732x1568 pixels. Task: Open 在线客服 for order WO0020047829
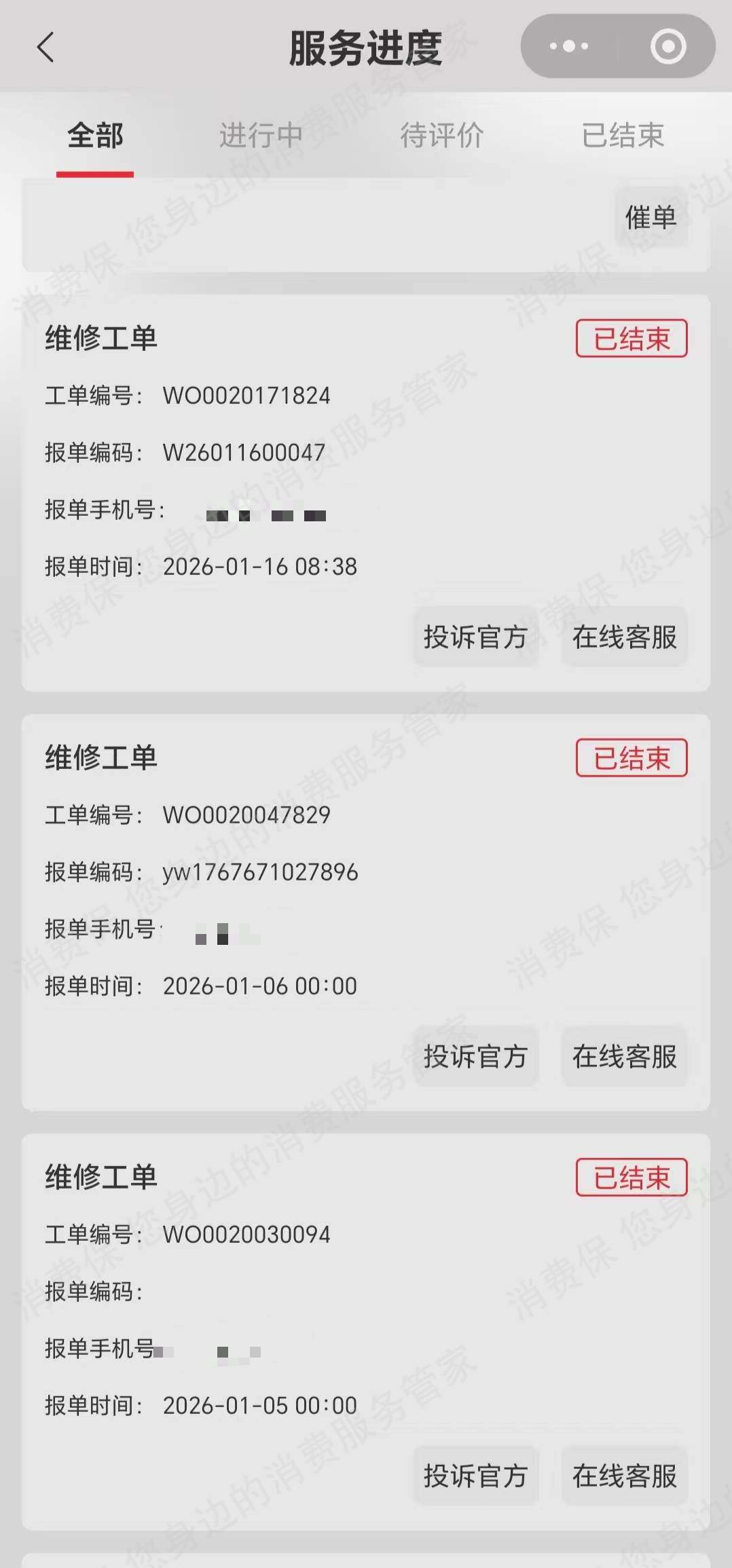(623, 1056)
